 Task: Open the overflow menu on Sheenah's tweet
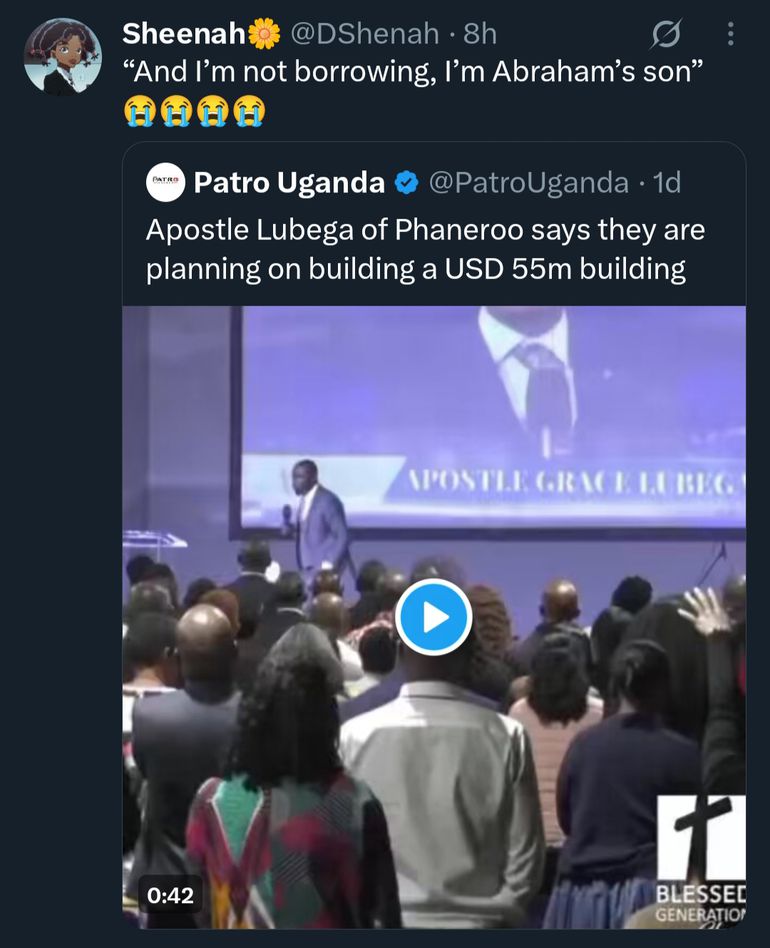(x=731, y=35)
